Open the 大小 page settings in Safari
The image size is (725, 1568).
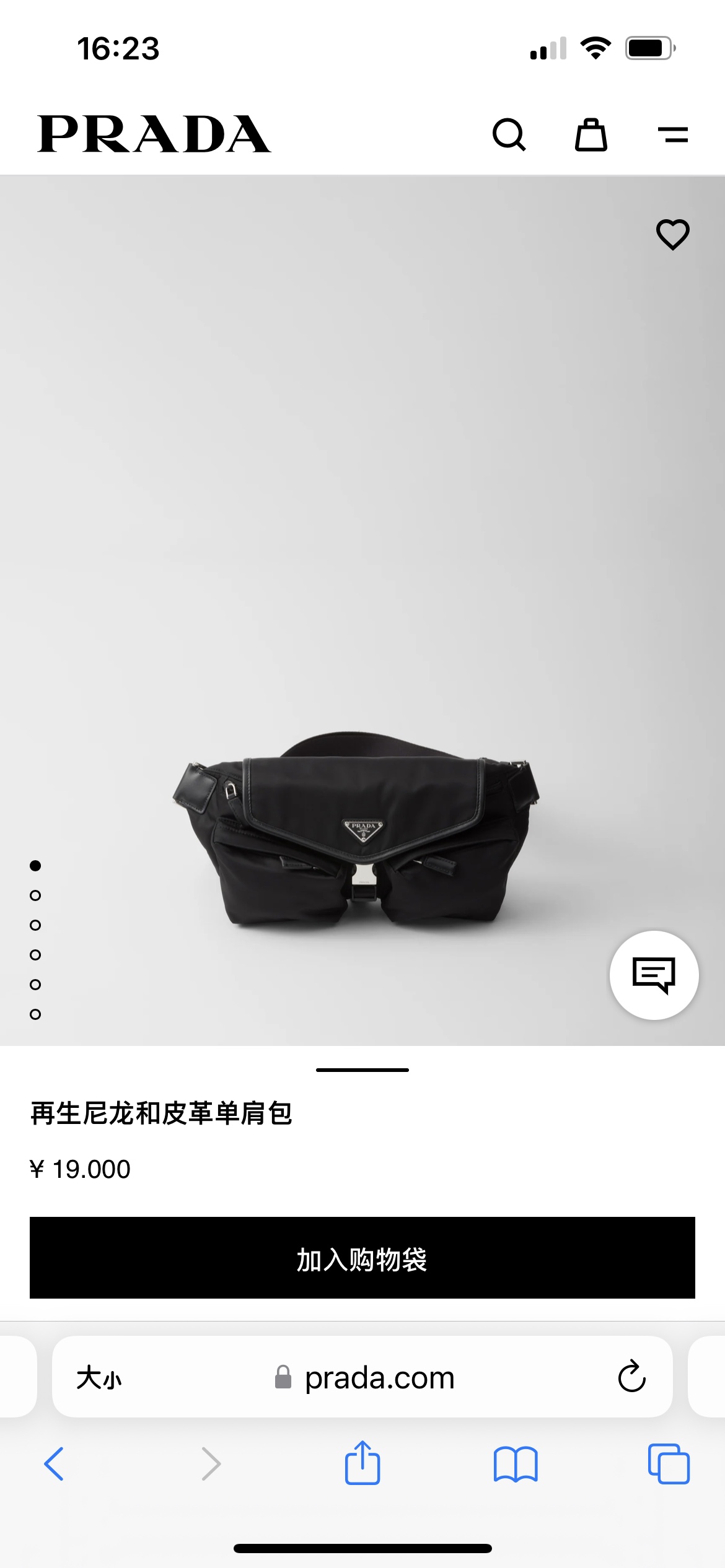click(99, 1378)
